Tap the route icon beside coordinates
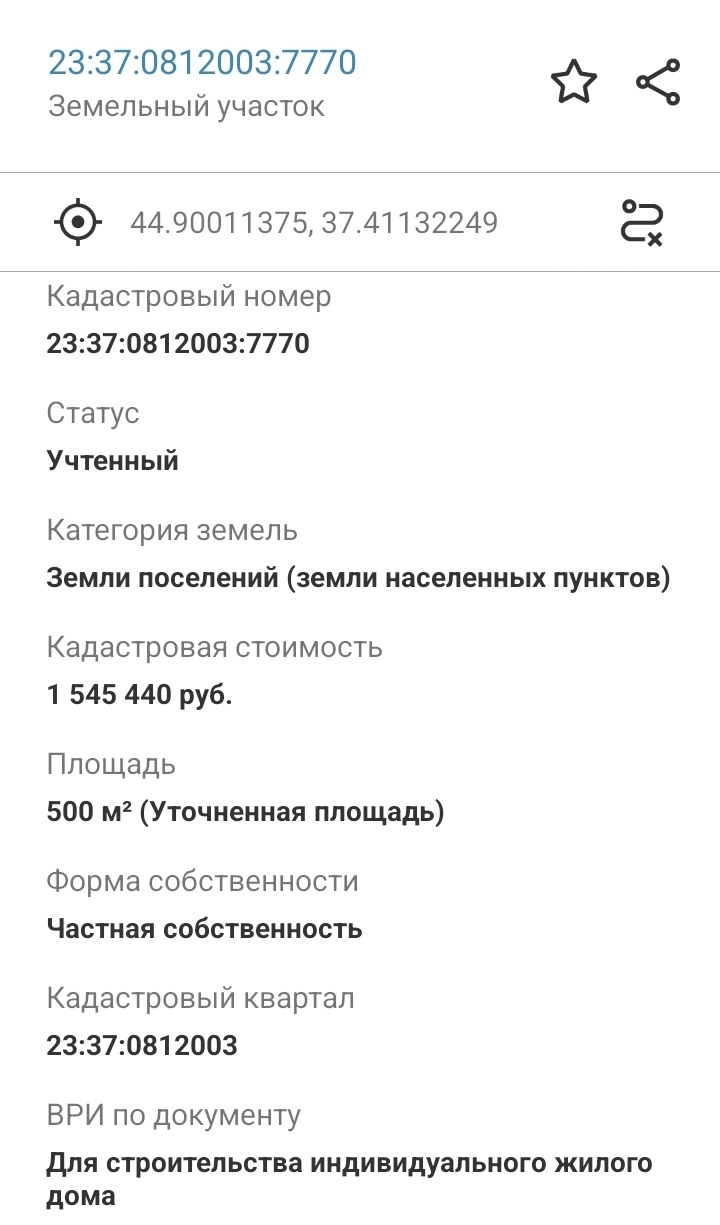 pyautogui.click(x=641, y=222)
